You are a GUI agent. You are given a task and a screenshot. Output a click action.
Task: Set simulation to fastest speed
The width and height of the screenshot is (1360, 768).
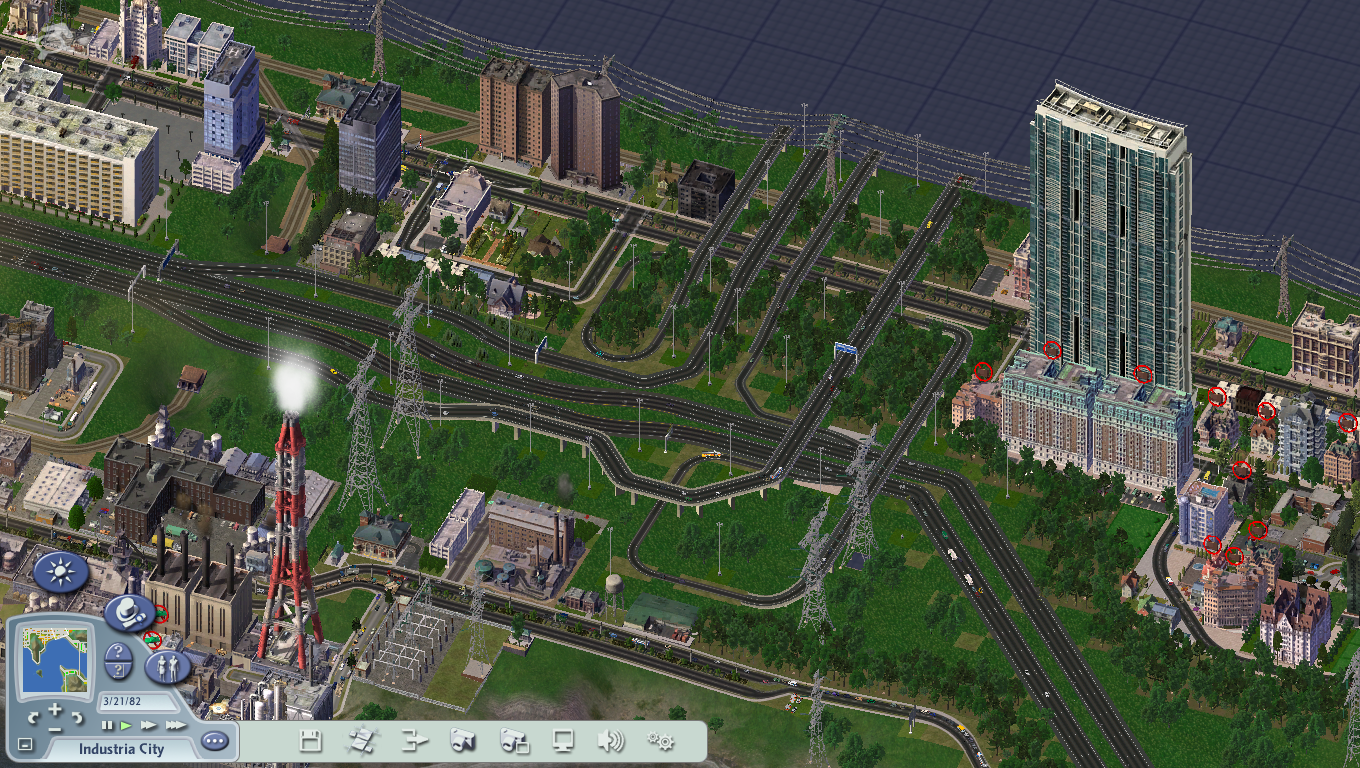click(x=174, y=725)
